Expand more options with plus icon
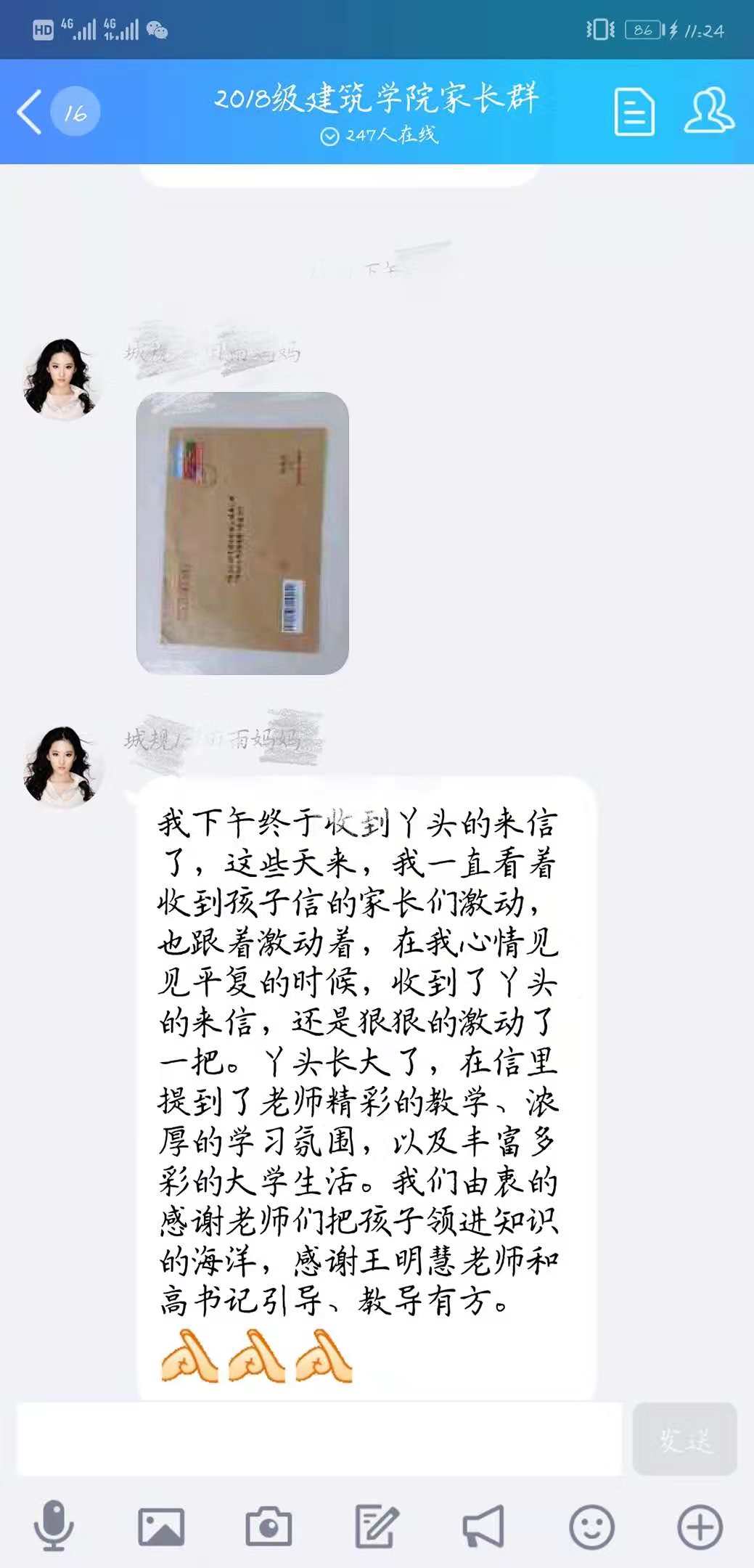The image size is (754, 1568). [x=700, y=1526]
